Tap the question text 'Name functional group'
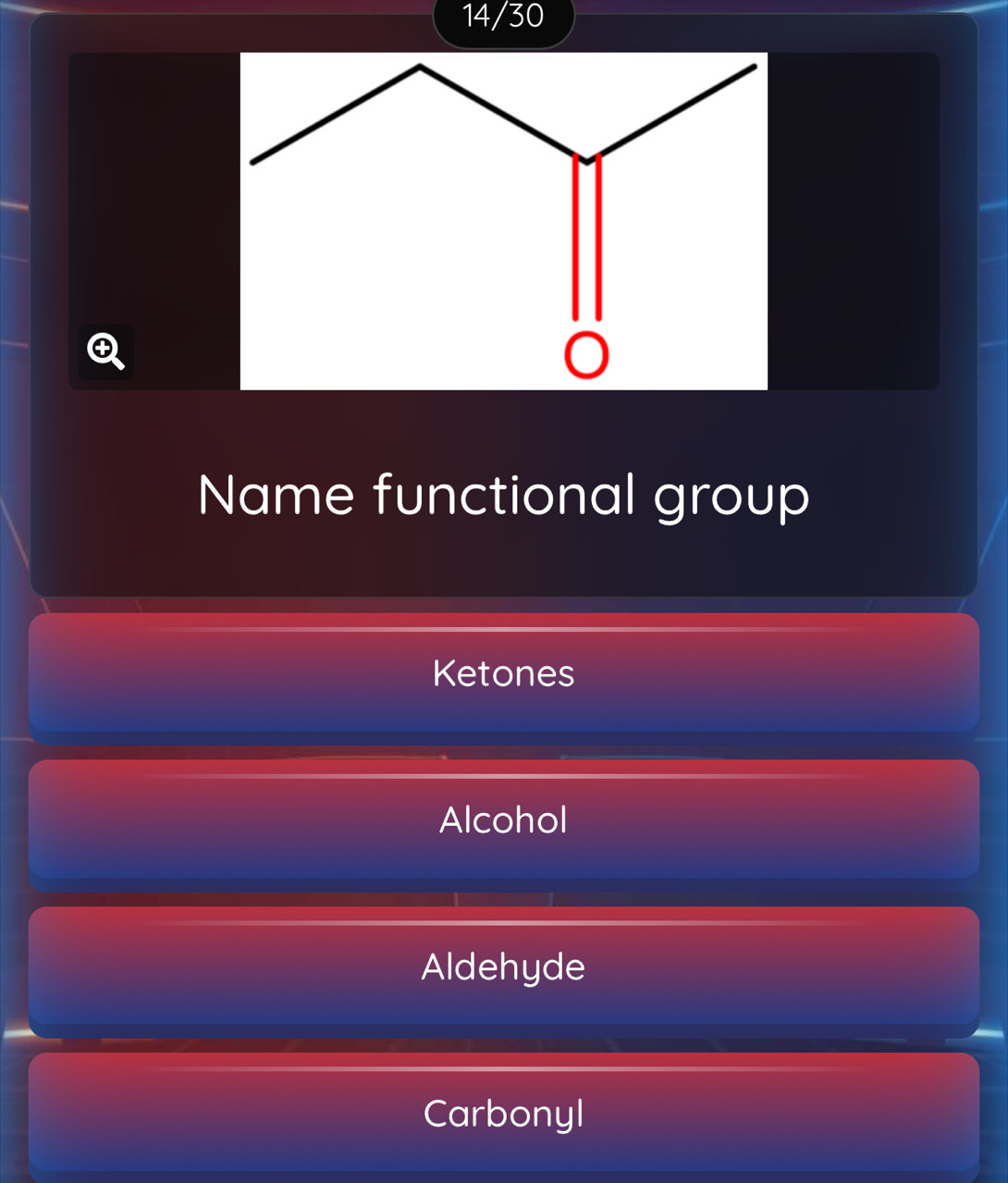The width and height of the screenshot is (1008, 1183). [504, 496]
